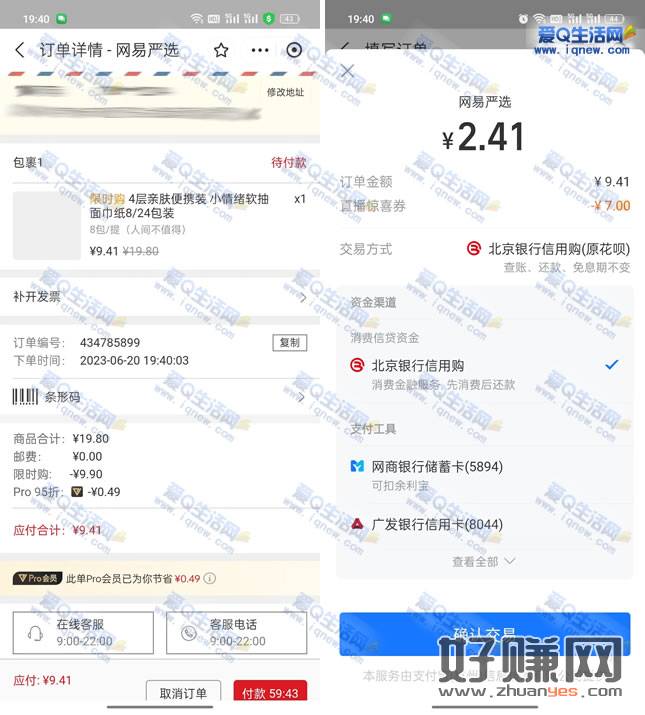Open 补开发票 invoice row
The image size is (645, 715).
pyautogui.click(x=160, y=297)
